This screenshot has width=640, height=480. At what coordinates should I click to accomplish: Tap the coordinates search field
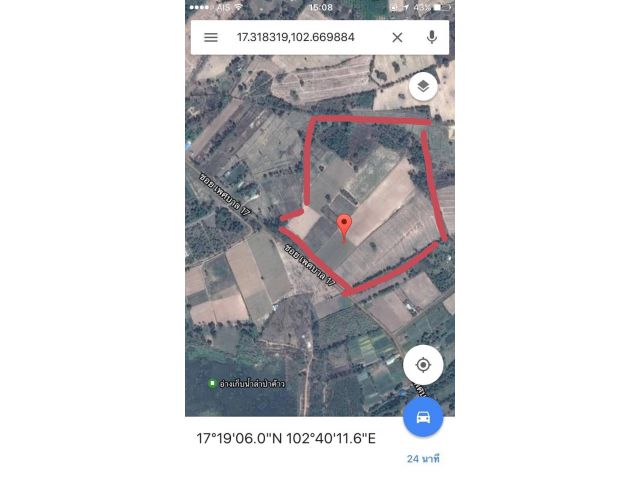coord(300,37)
